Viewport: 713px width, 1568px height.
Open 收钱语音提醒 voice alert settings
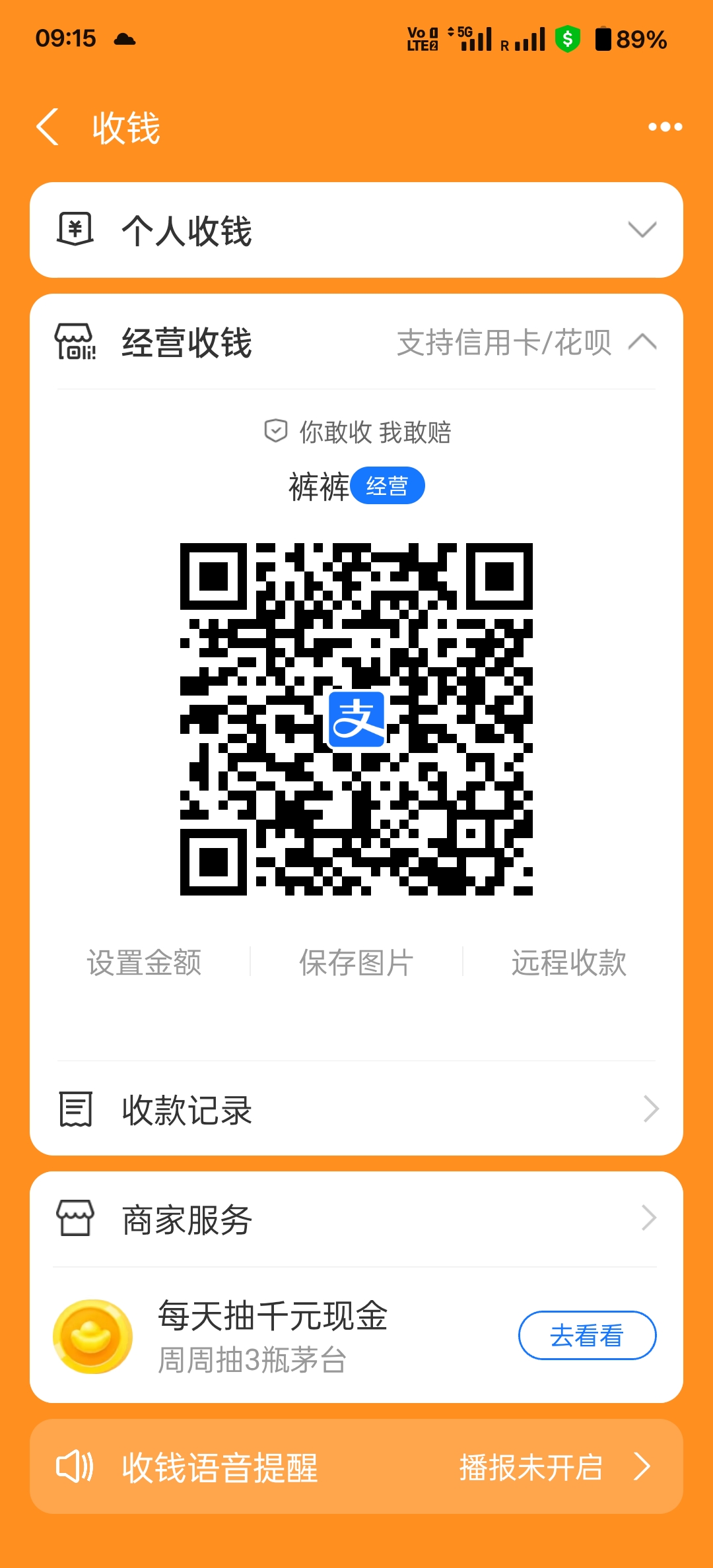[356, 1466]
